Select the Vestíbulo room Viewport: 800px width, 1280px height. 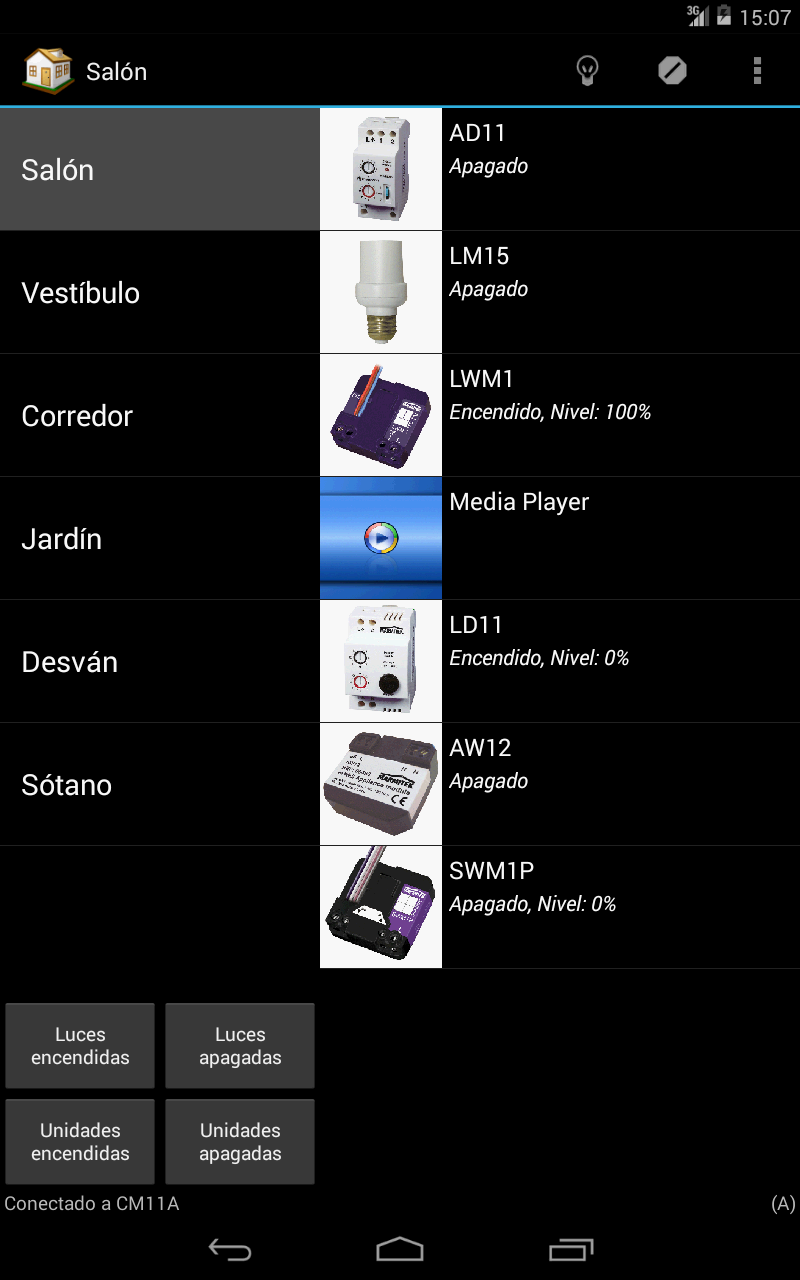pyautogui.click(x=160, y=293)
